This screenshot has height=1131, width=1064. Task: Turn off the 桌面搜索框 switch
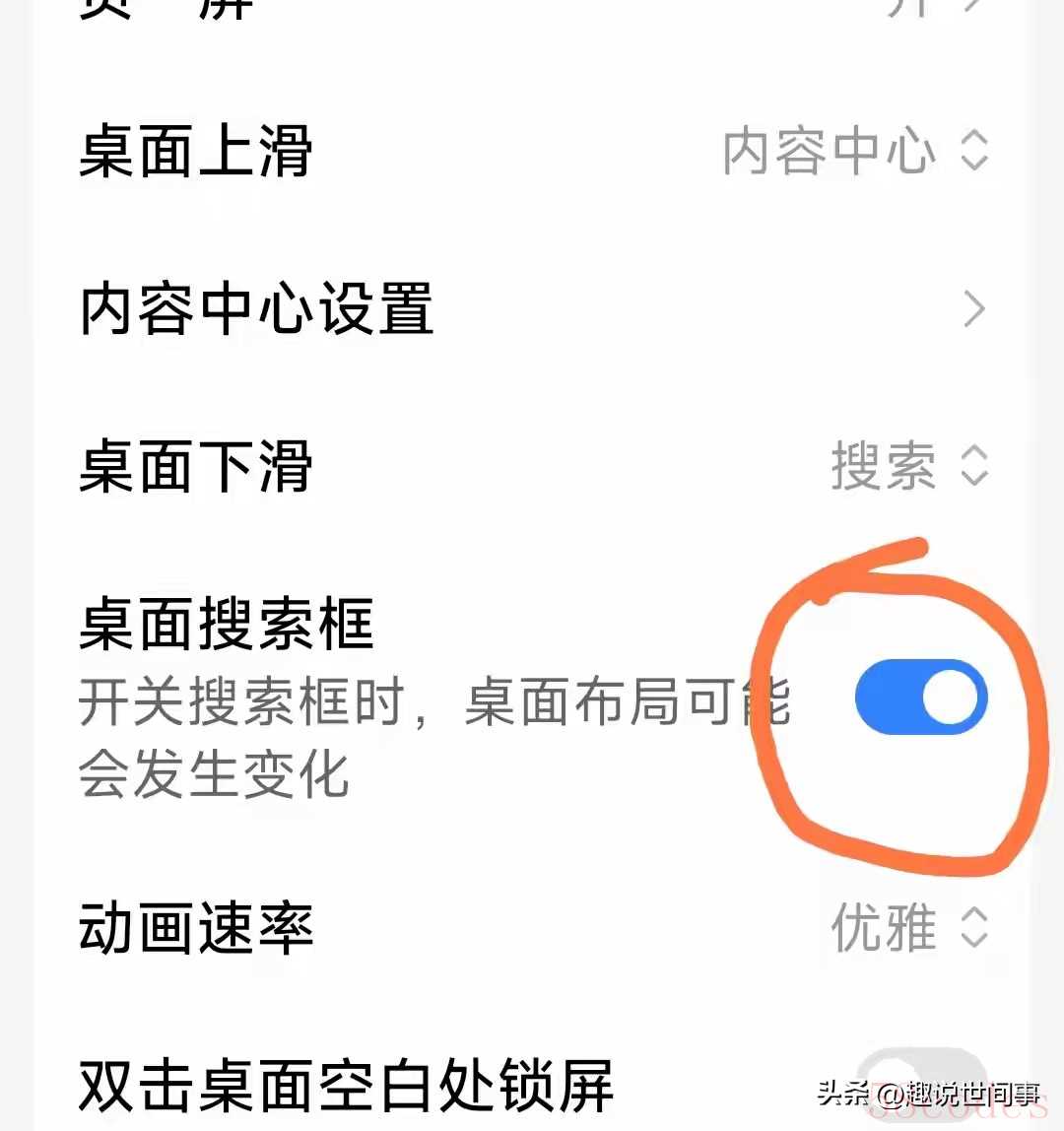(920, 698)
